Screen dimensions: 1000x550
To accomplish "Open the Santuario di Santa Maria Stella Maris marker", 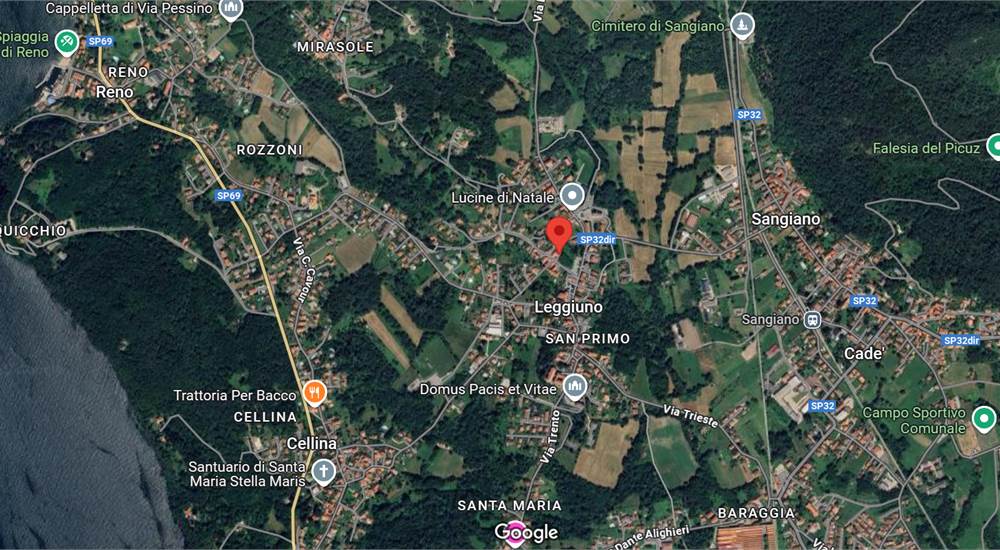I will coord(322,471).
